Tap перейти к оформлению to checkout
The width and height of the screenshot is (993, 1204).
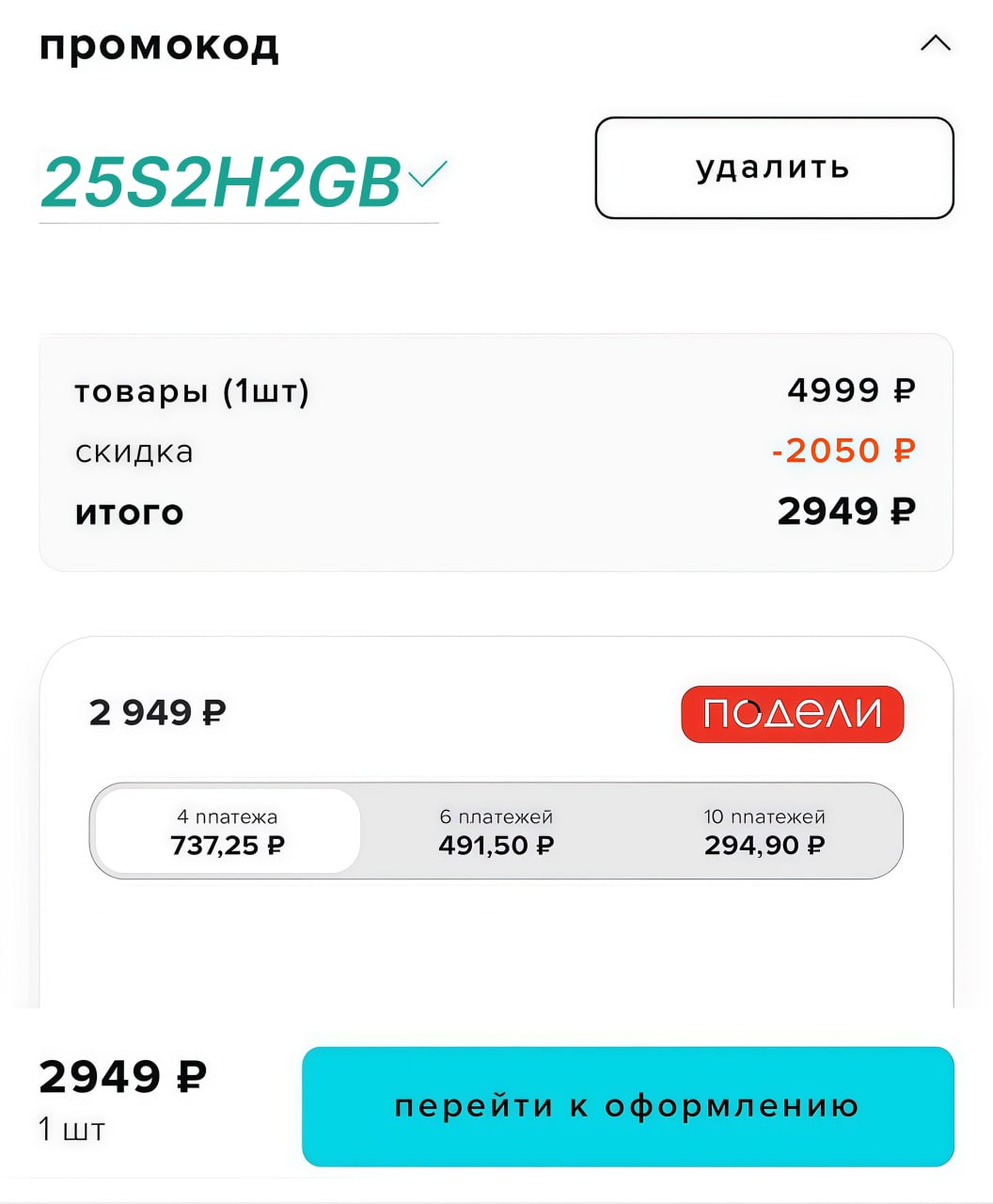pyautogui.click(x=627, y=1106)
